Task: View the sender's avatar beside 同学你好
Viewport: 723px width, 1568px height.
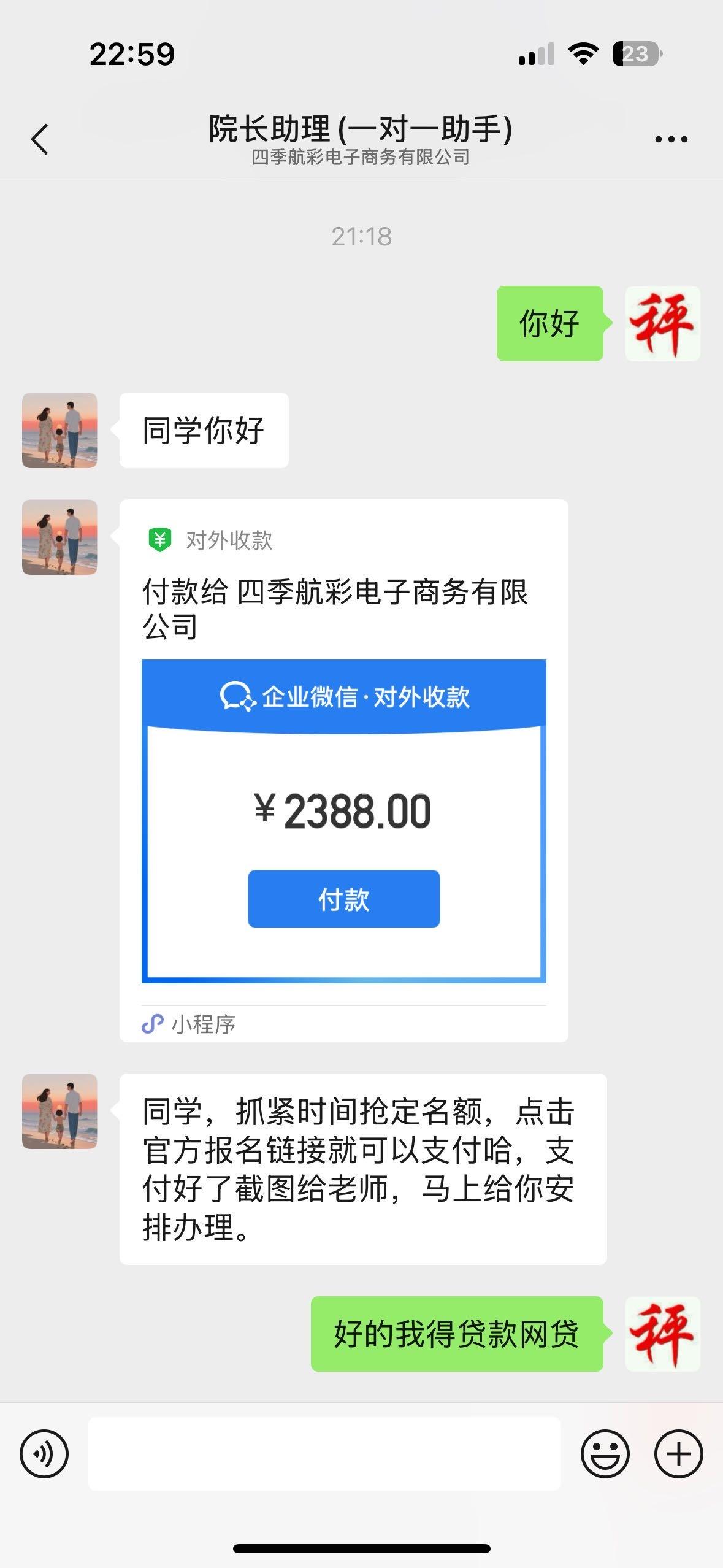Action: tap(59, 431)
